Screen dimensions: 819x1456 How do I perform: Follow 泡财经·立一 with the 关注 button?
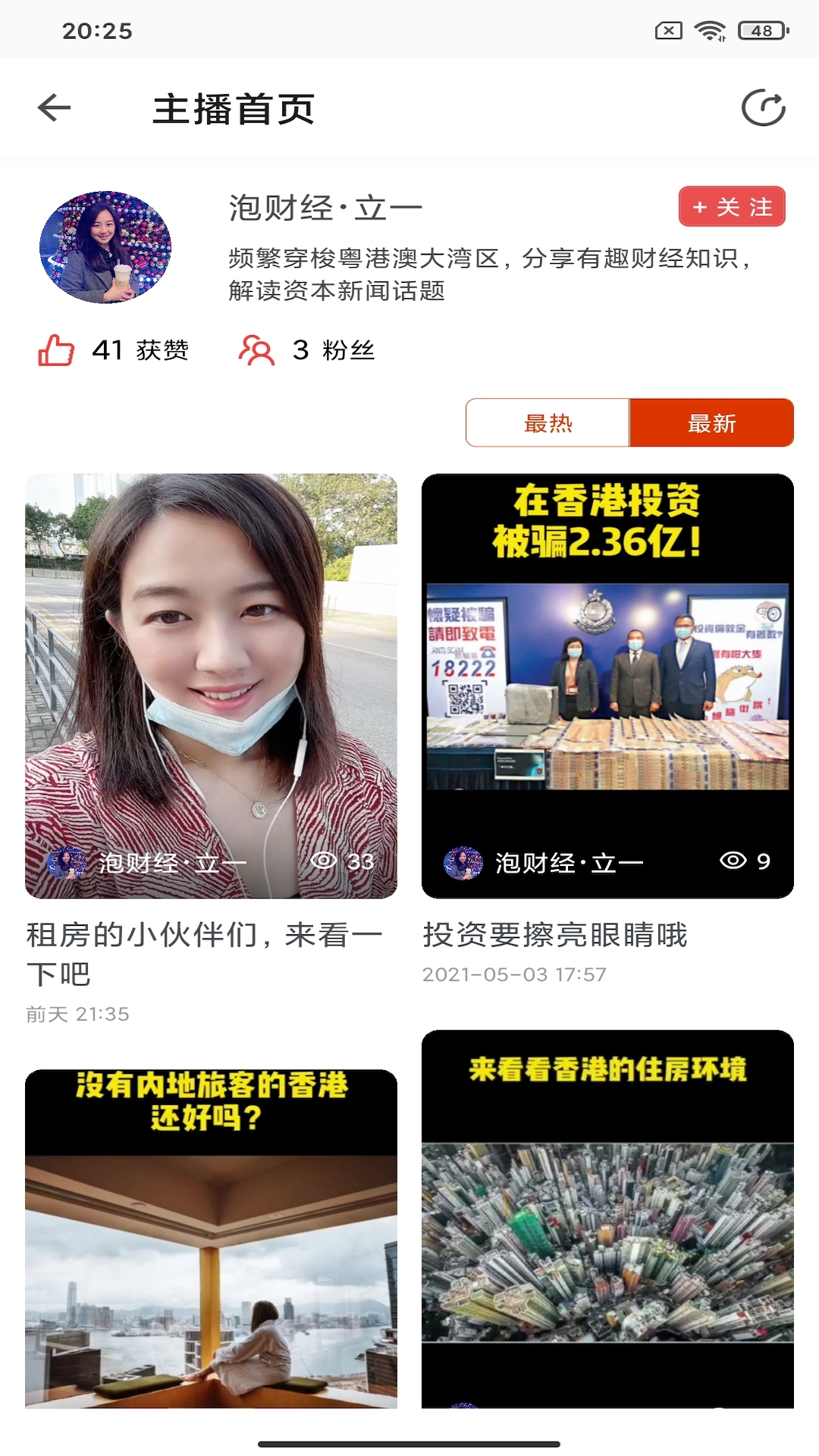click(732, 206)
